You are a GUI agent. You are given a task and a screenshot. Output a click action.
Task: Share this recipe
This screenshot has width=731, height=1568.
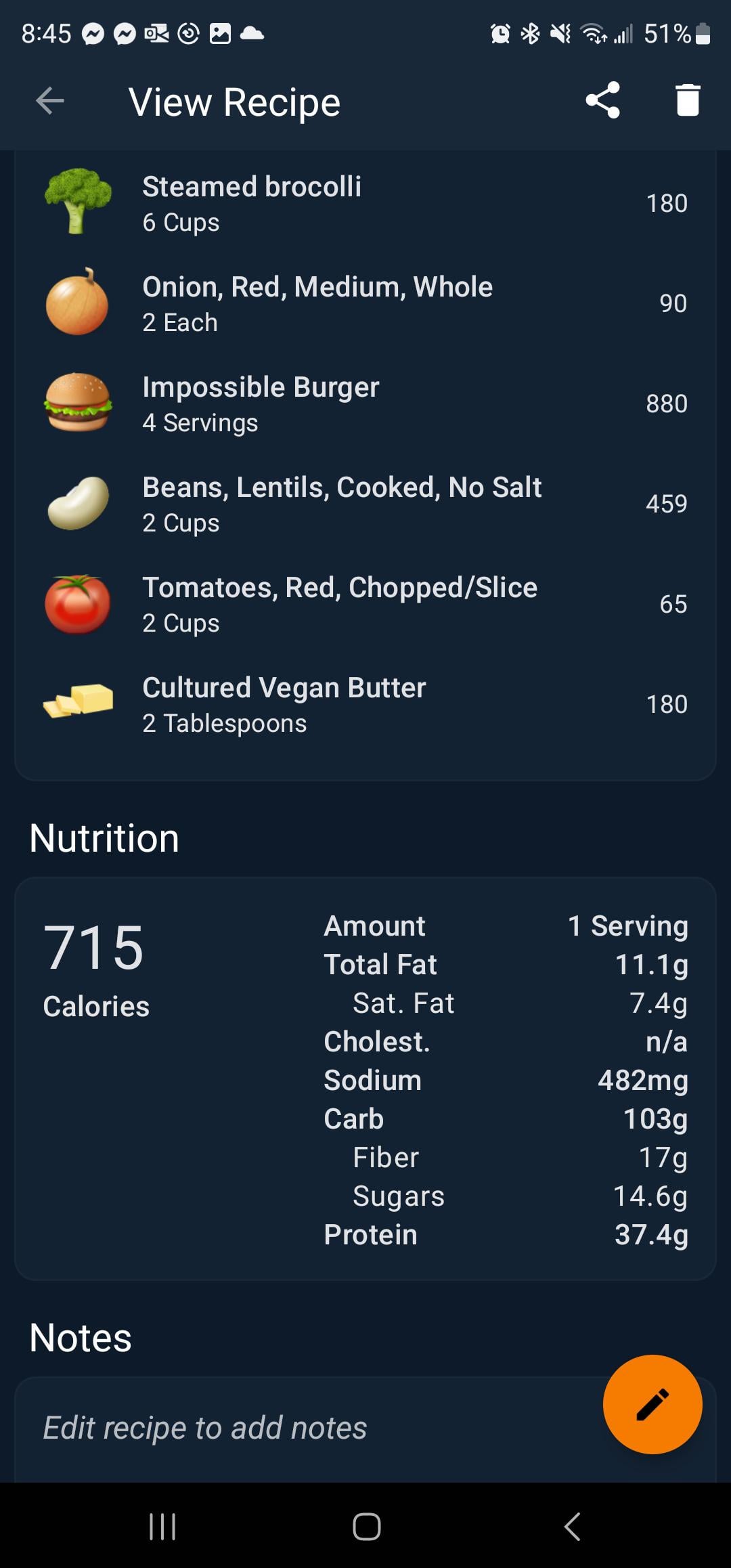[602, 100]
